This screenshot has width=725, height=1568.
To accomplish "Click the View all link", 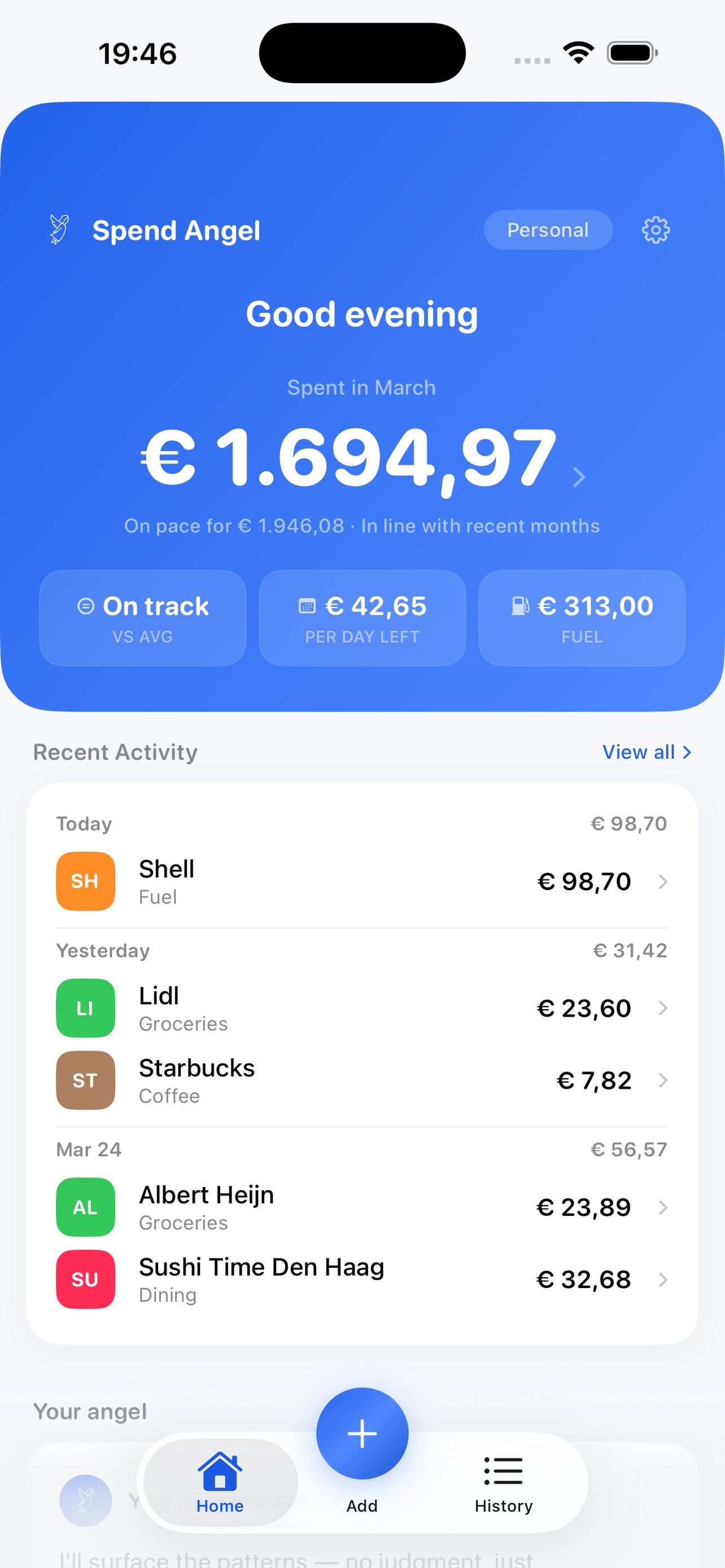I will click(x=647, y=752).
